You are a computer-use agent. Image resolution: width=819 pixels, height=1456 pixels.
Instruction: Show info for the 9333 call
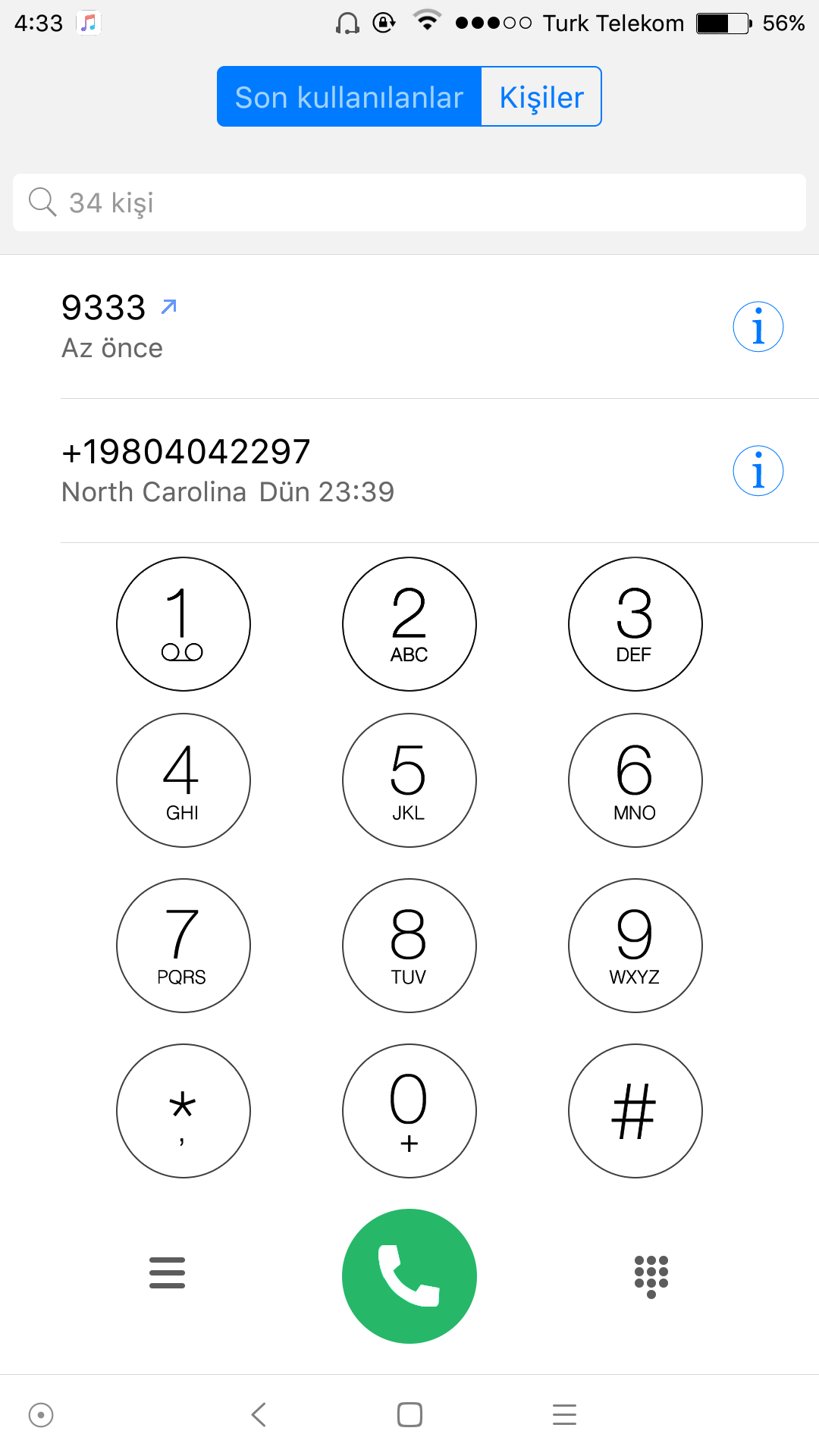(x=758, y=327)
